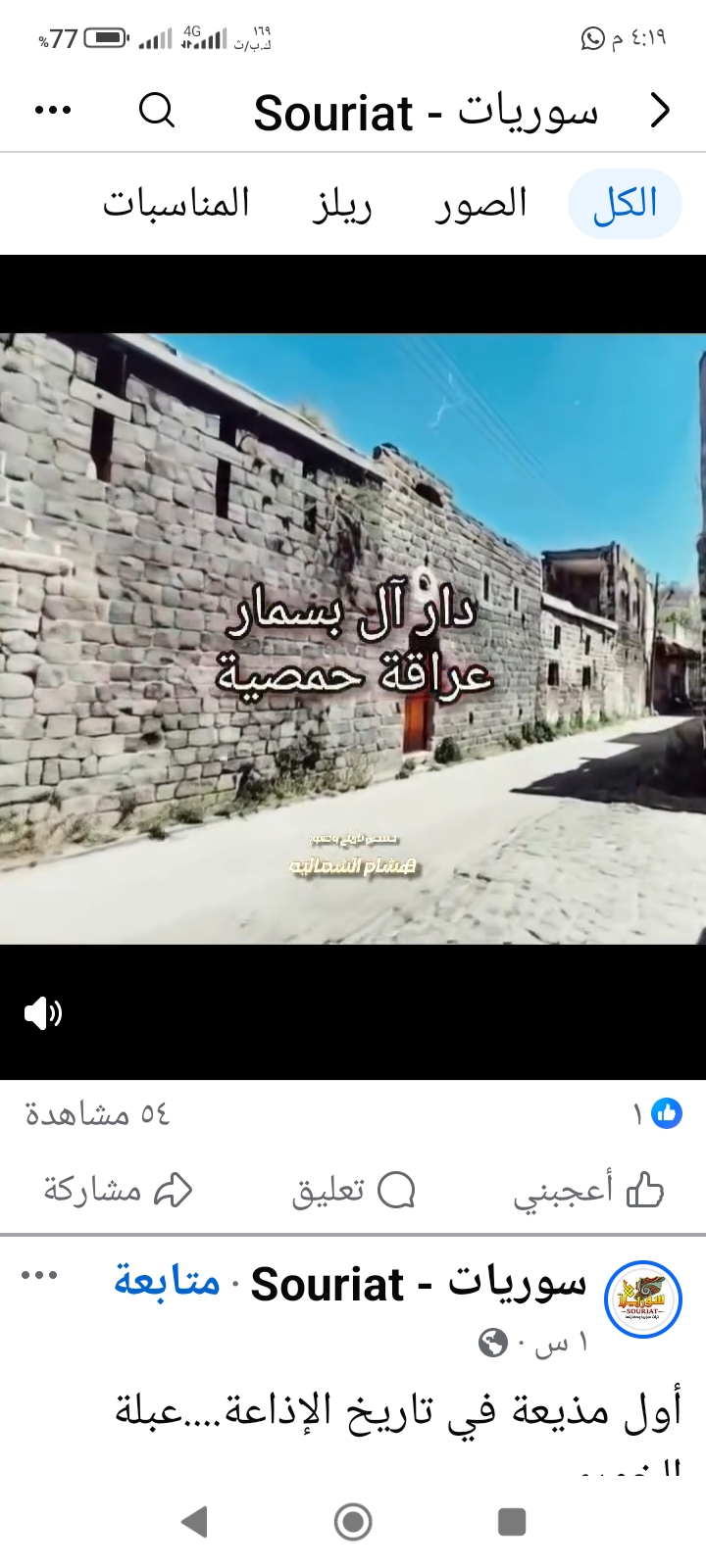Share the video with مشاركة
Viewport: 706px width, 1568px height.
[x=118, y=1191]
